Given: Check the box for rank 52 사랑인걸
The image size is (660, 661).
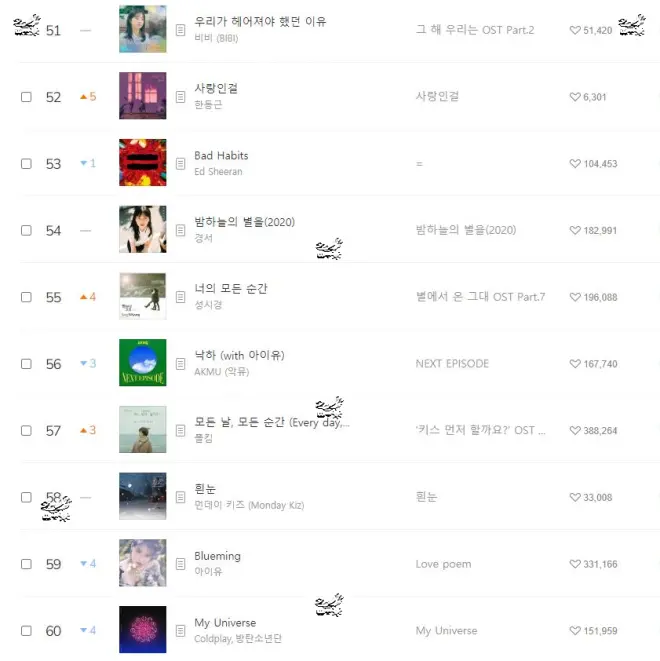Looking at the screenshot, I should (x=26, y=97).
